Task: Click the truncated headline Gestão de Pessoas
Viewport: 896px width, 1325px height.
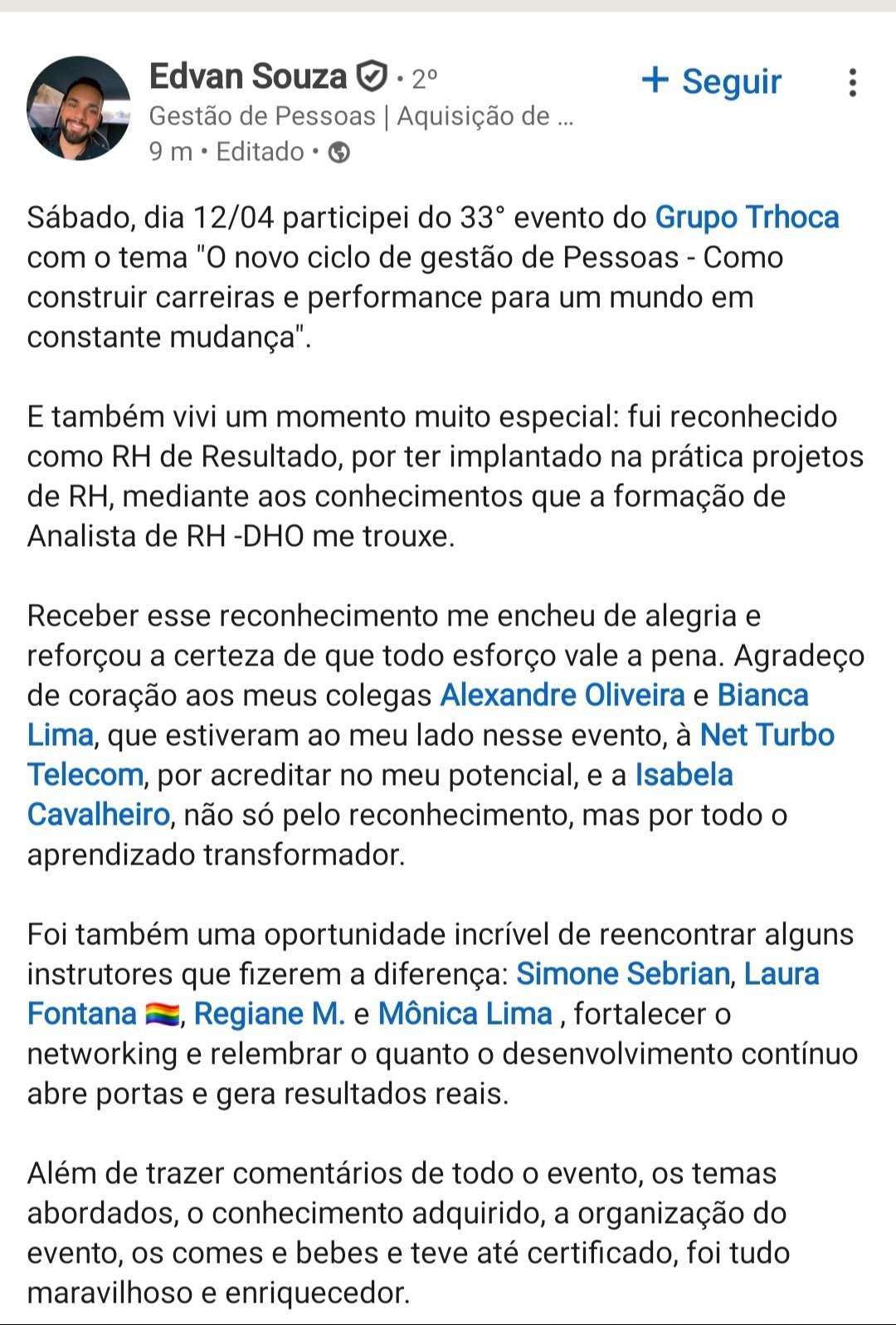Action: coord(361,116)
